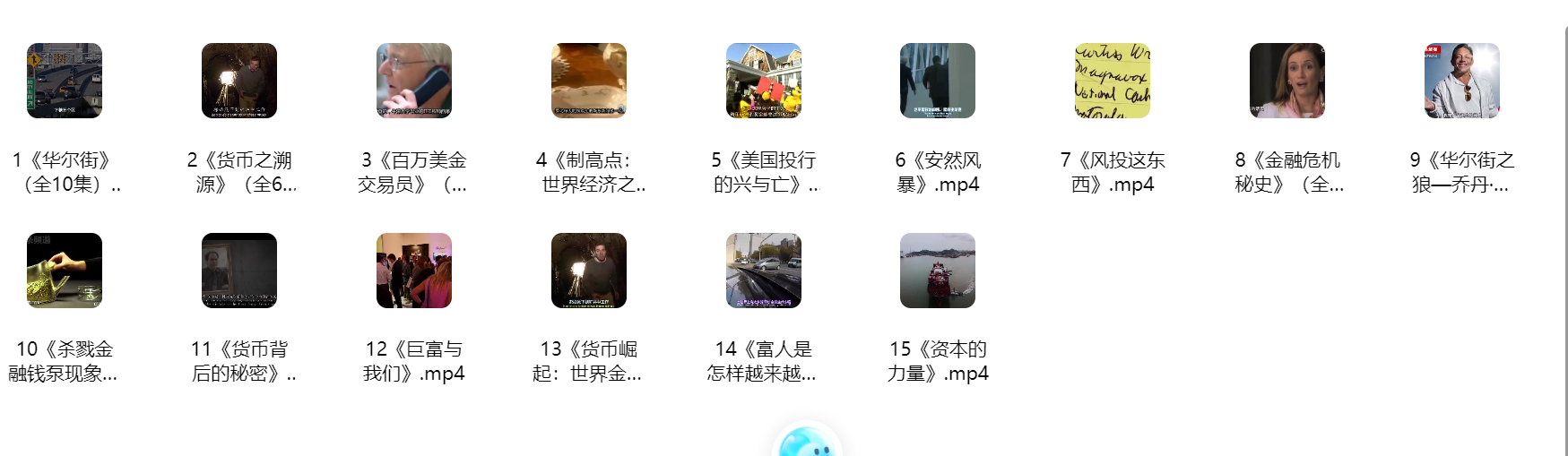Open video 5《美国投行的兴与亡》
Screen dimensions: 1568x456
point(764,81)
